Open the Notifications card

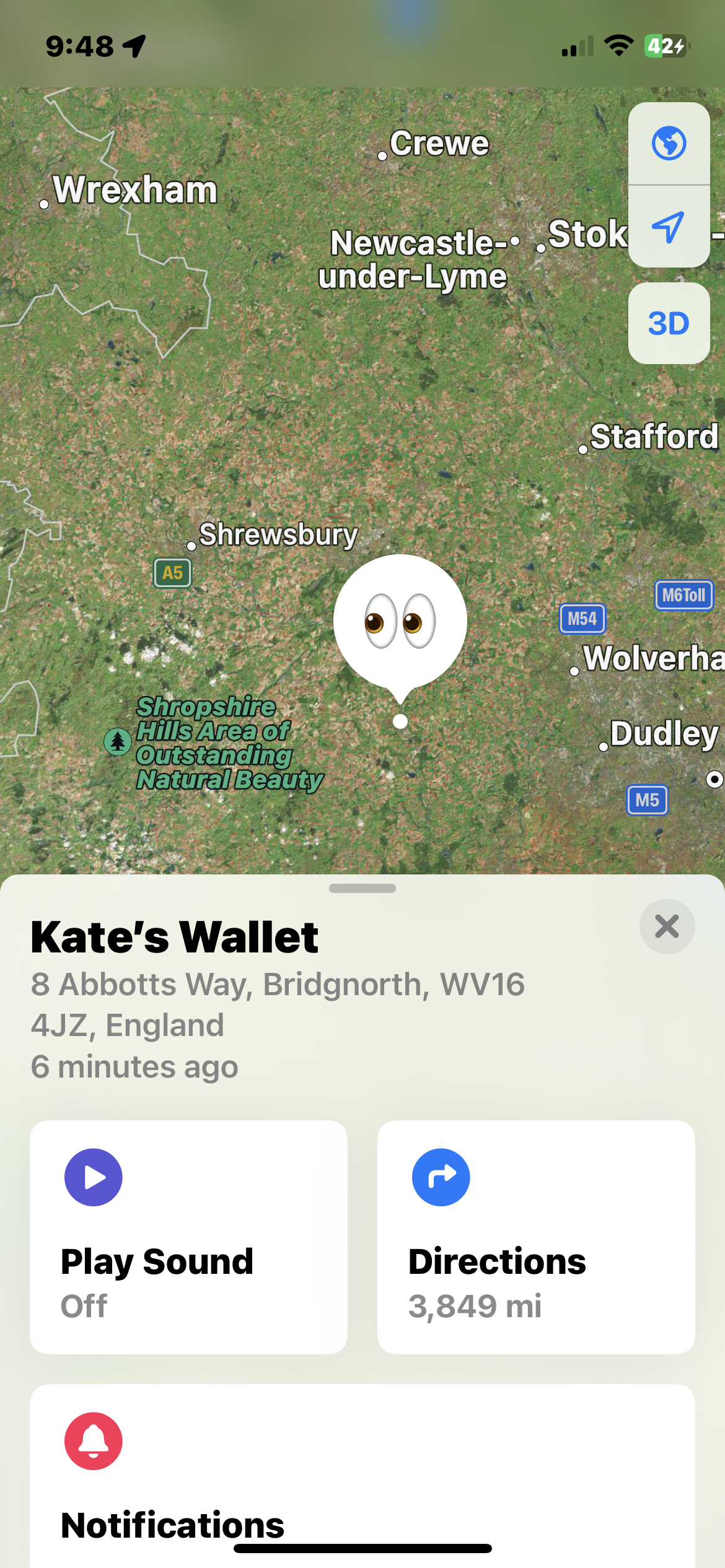click(x=362, y=1480)
